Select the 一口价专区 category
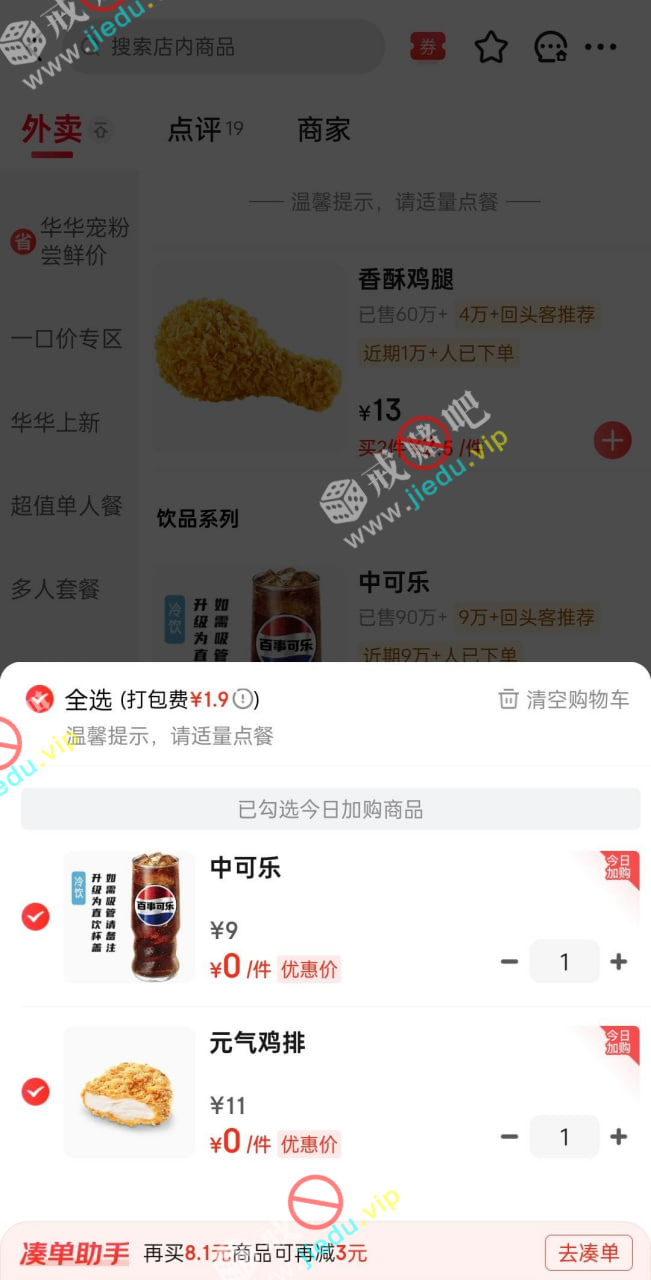The width and height of the screenshot is (651, 1280). pos(66,339)
